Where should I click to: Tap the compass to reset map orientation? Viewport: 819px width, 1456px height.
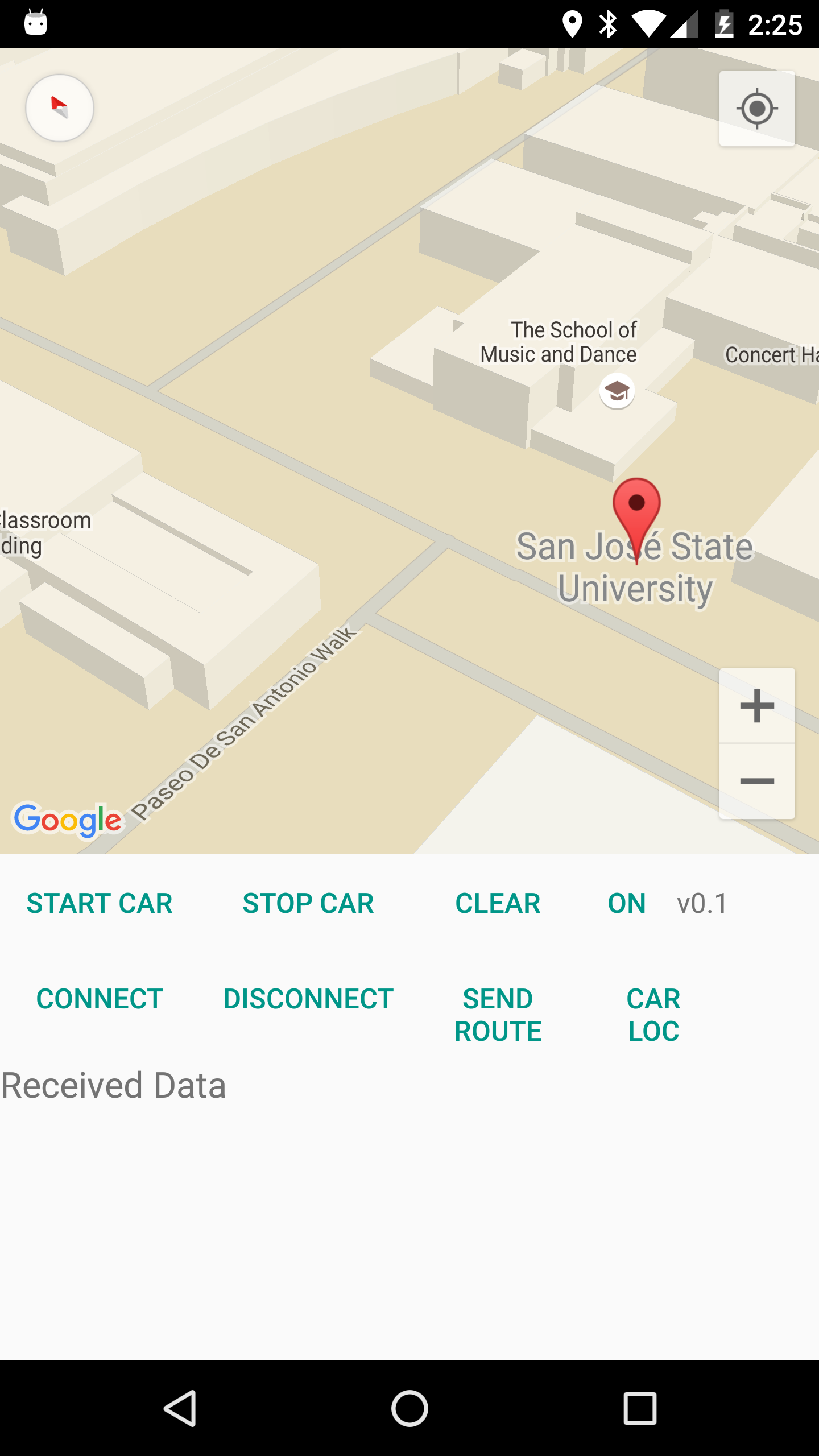click(x=60, y=108)
